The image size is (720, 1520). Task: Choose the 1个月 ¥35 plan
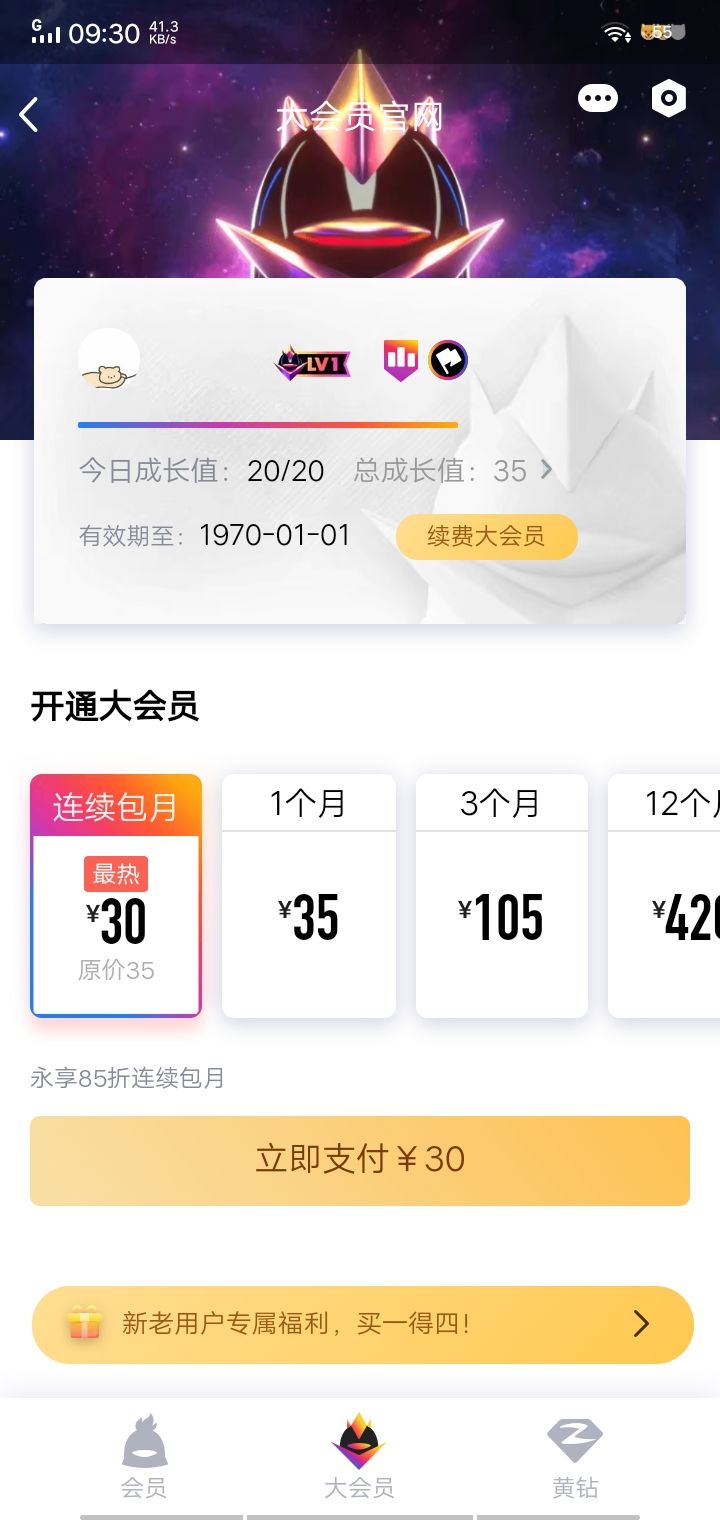(308, 895)
